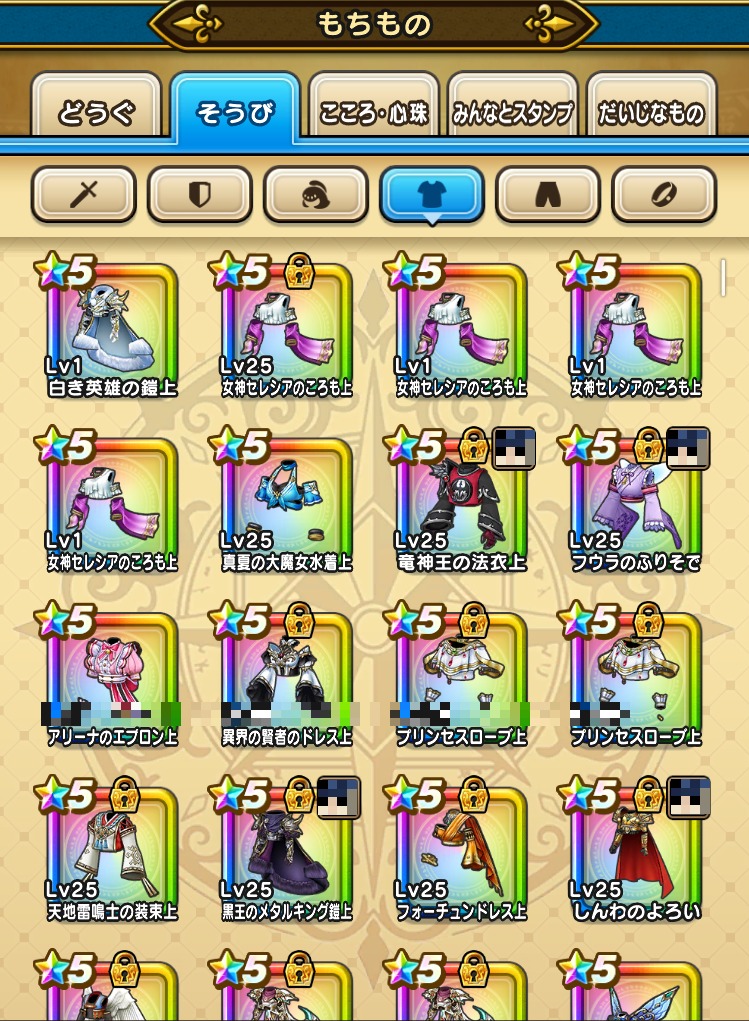Filter equipment by lower-body pants icon
This screenshot has height=1021, width=749.
coord(548,194)
